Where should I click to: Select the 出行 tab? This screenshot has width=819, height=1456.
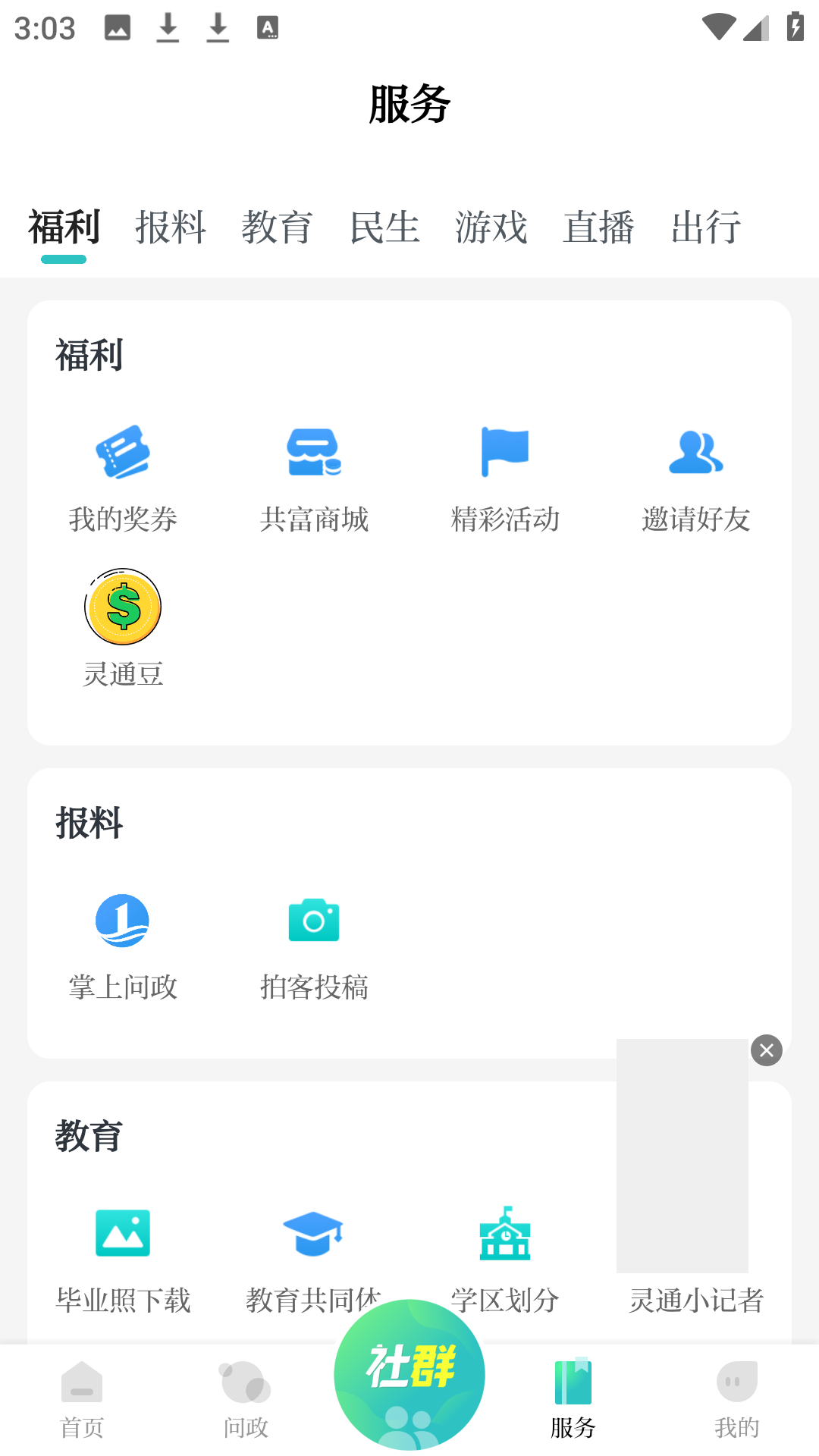click(x=706, y=227)
